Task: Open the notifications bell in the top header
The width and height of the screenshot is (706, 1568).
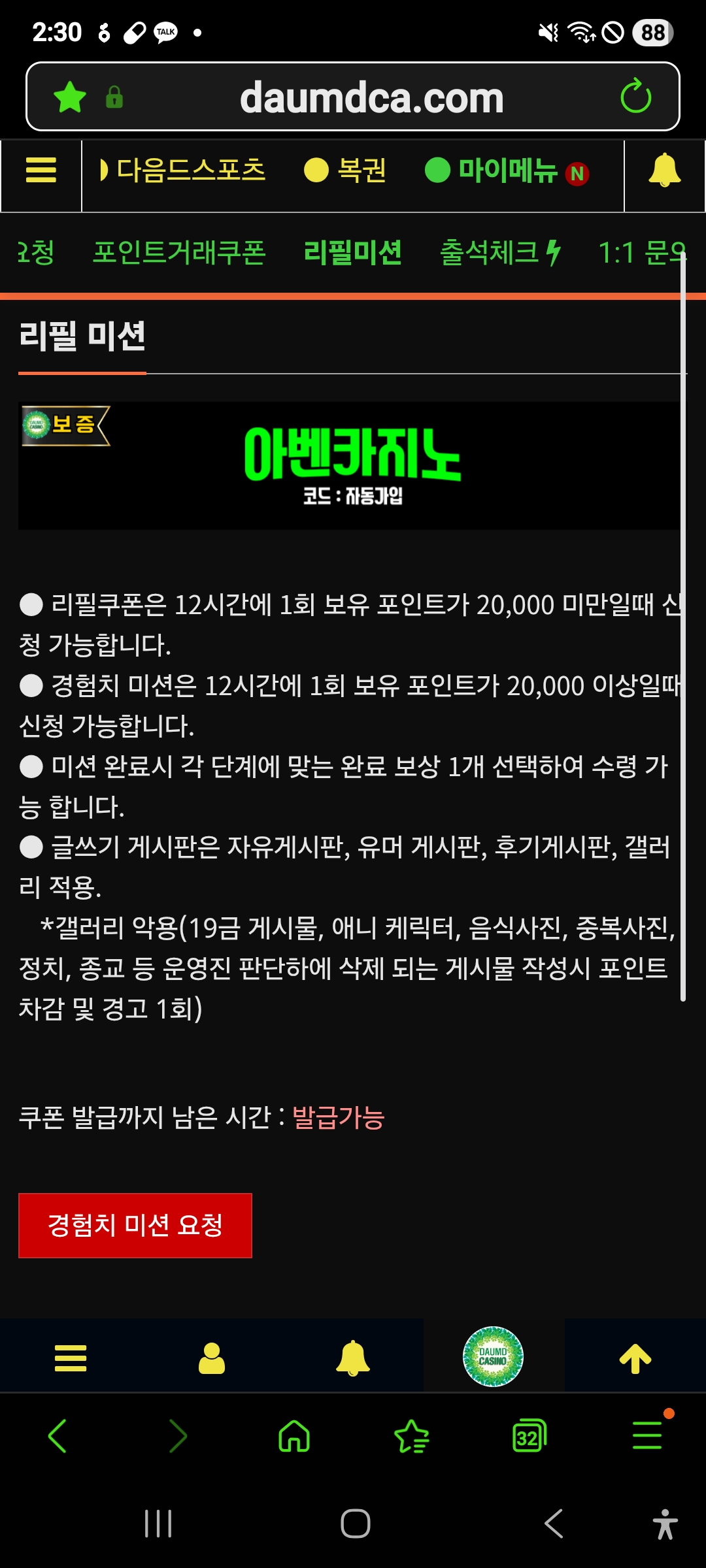Action: click(664, 171)
